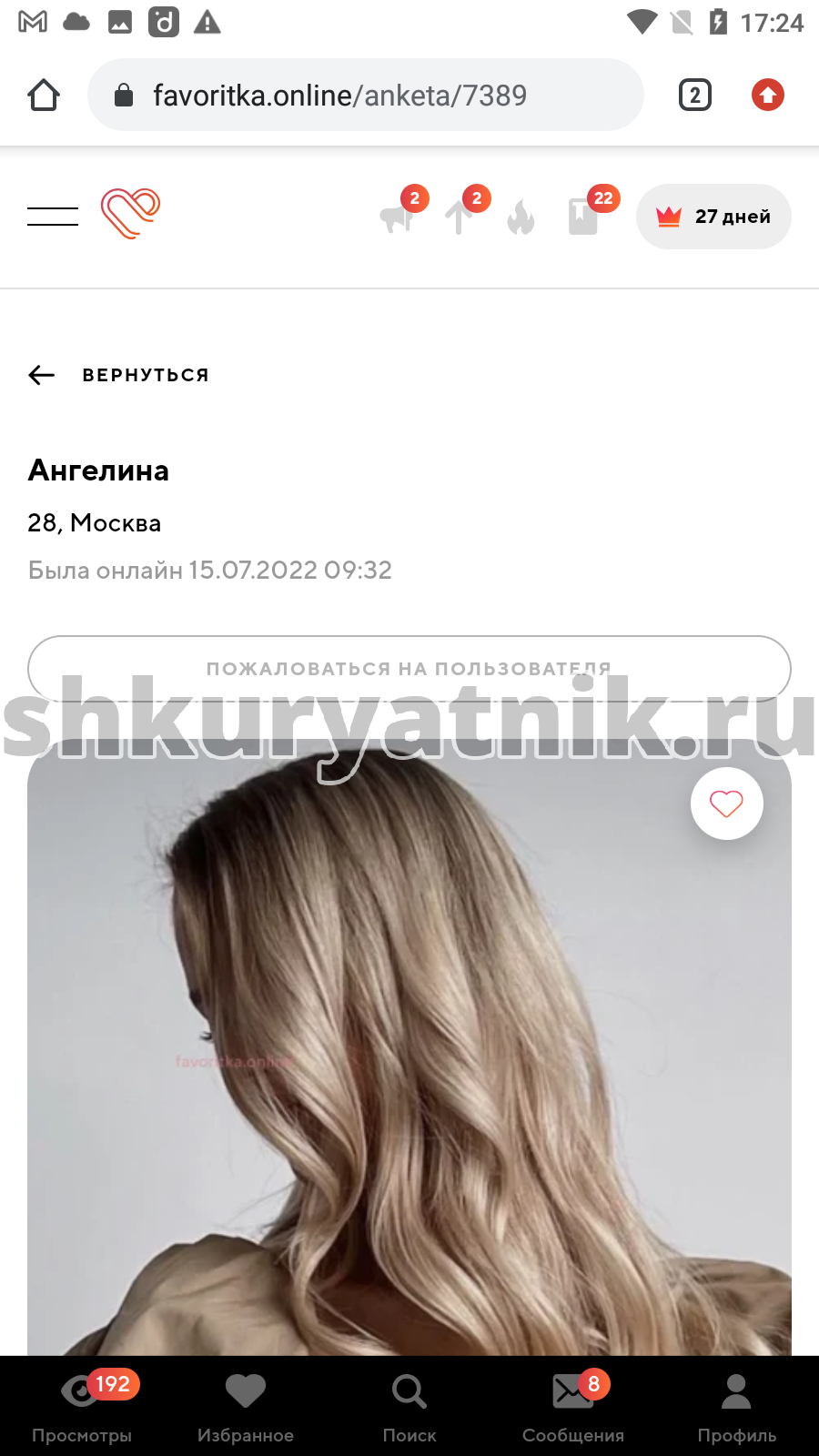Viewport: 819px width, 1456px height.
Task: Tap the favoritka.online address bar
Action: tap(366, 95)
